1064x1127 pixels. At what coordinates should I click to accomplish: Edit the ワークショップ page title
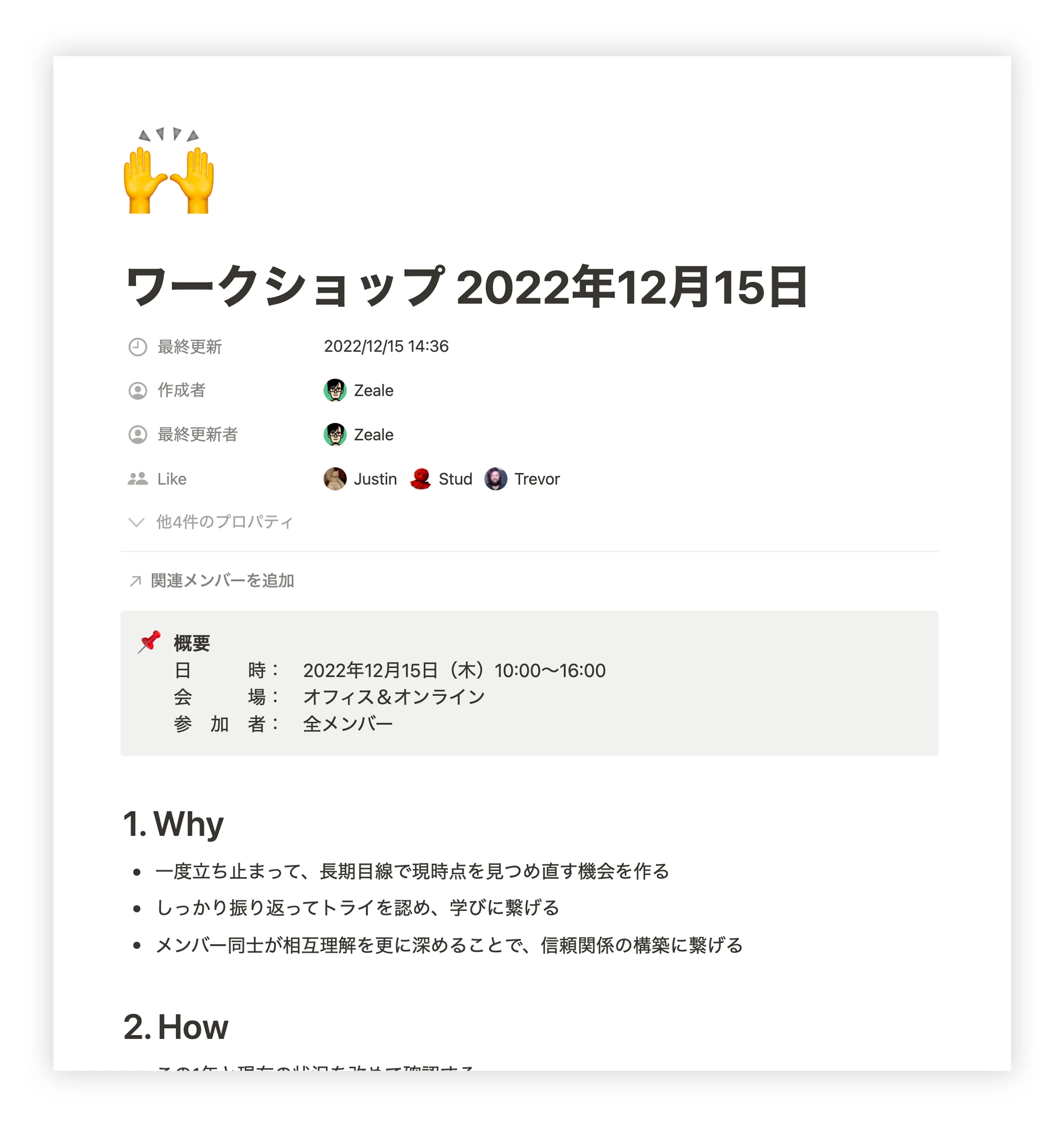[465, 287]
